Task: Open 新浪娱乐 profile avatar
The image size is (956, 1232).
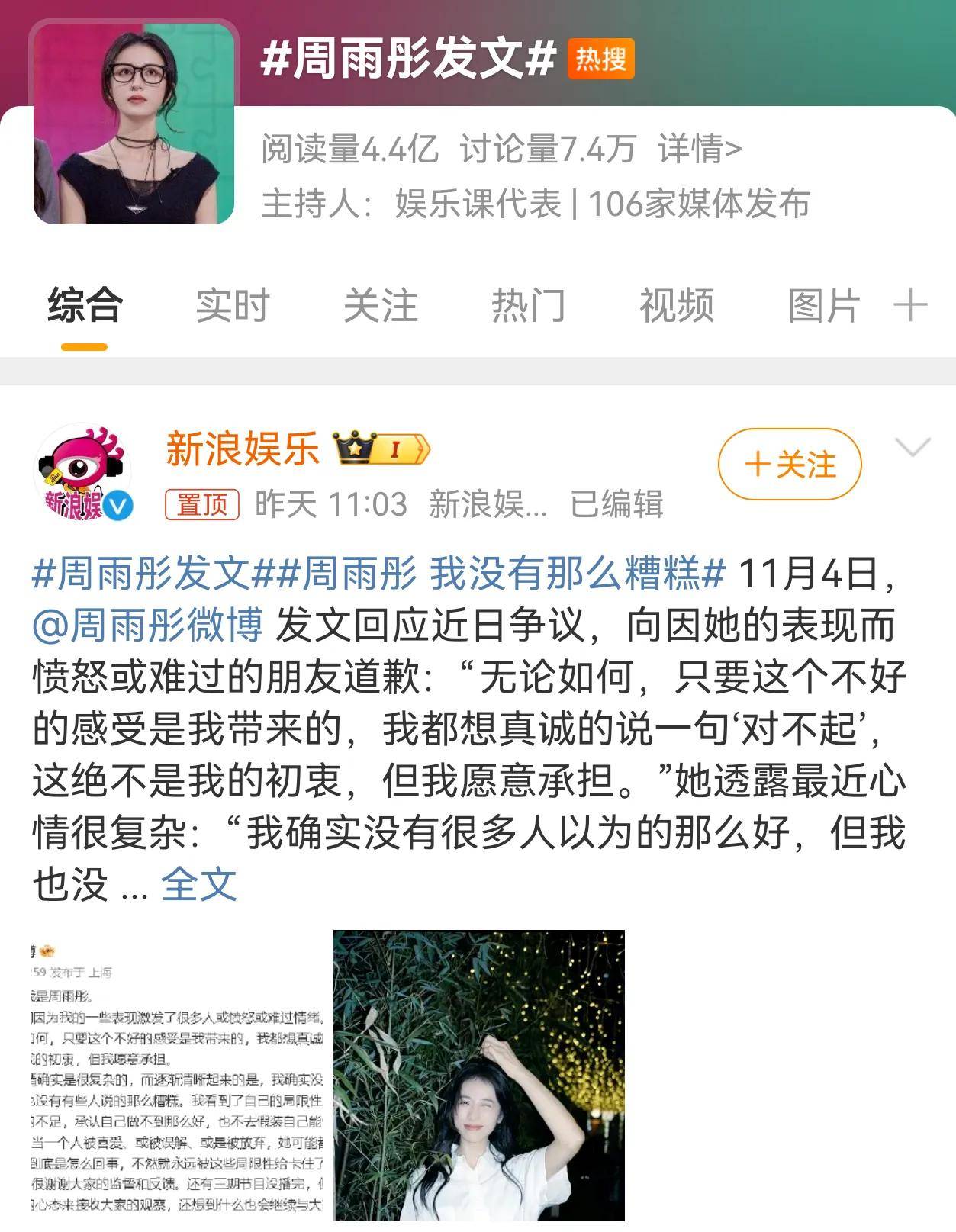Action: pos(85,472)
